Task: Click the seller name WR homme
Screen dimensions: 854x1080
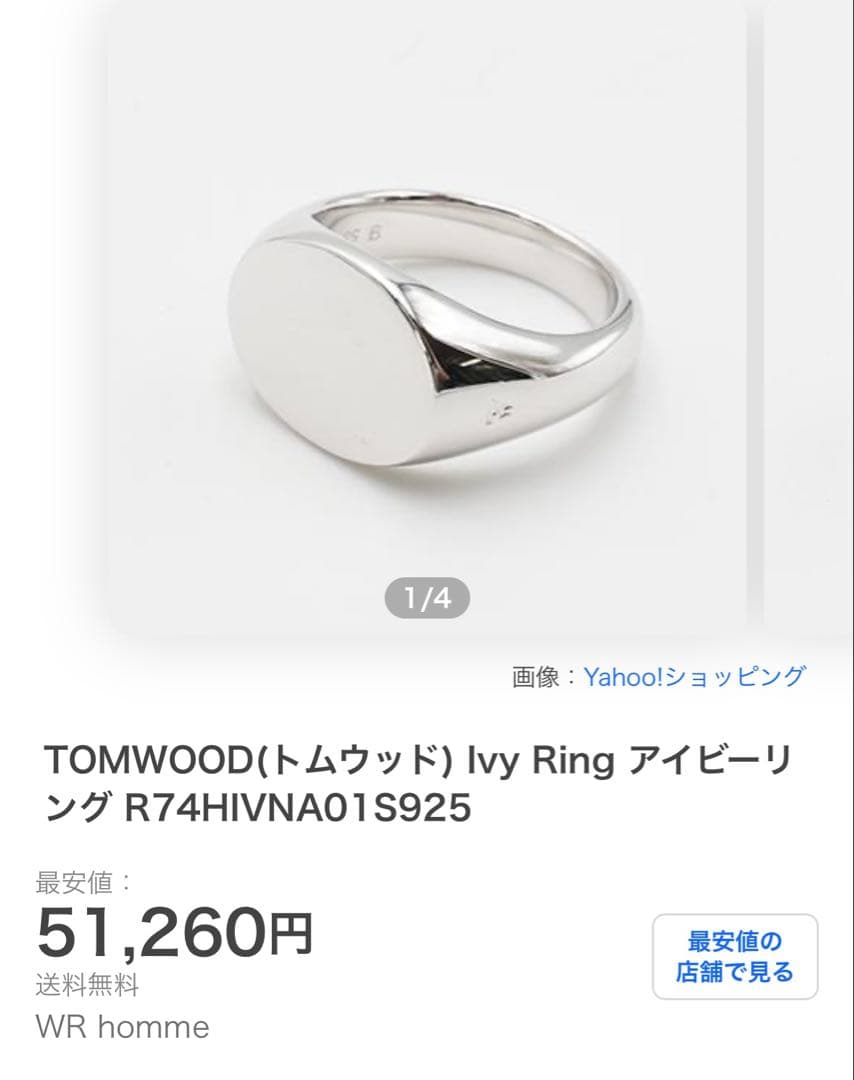Action: click(120, 1026)
